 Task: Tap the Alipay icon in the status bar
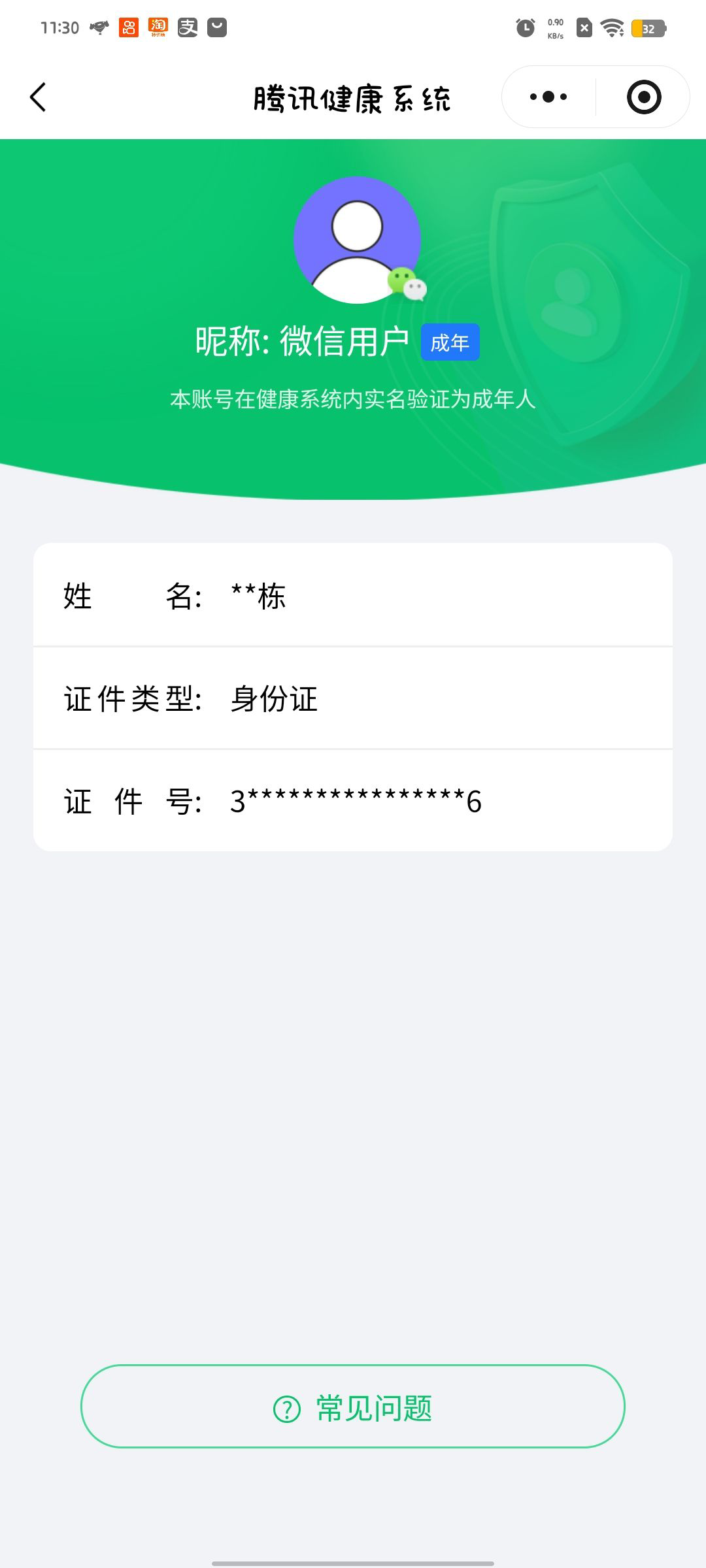(187, 27)
